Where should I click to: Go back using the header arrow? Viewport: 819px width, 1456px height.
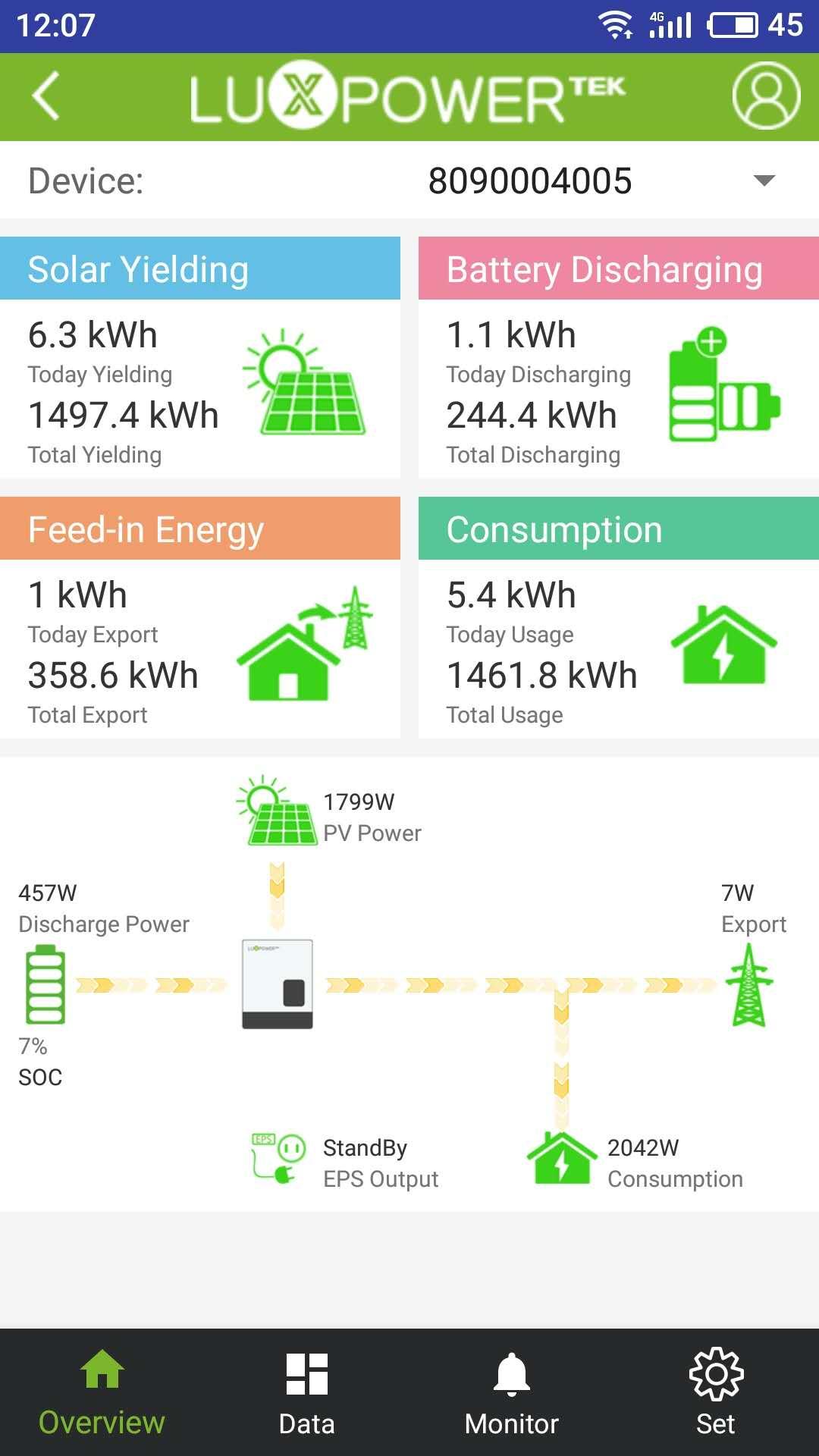(46, 96)
